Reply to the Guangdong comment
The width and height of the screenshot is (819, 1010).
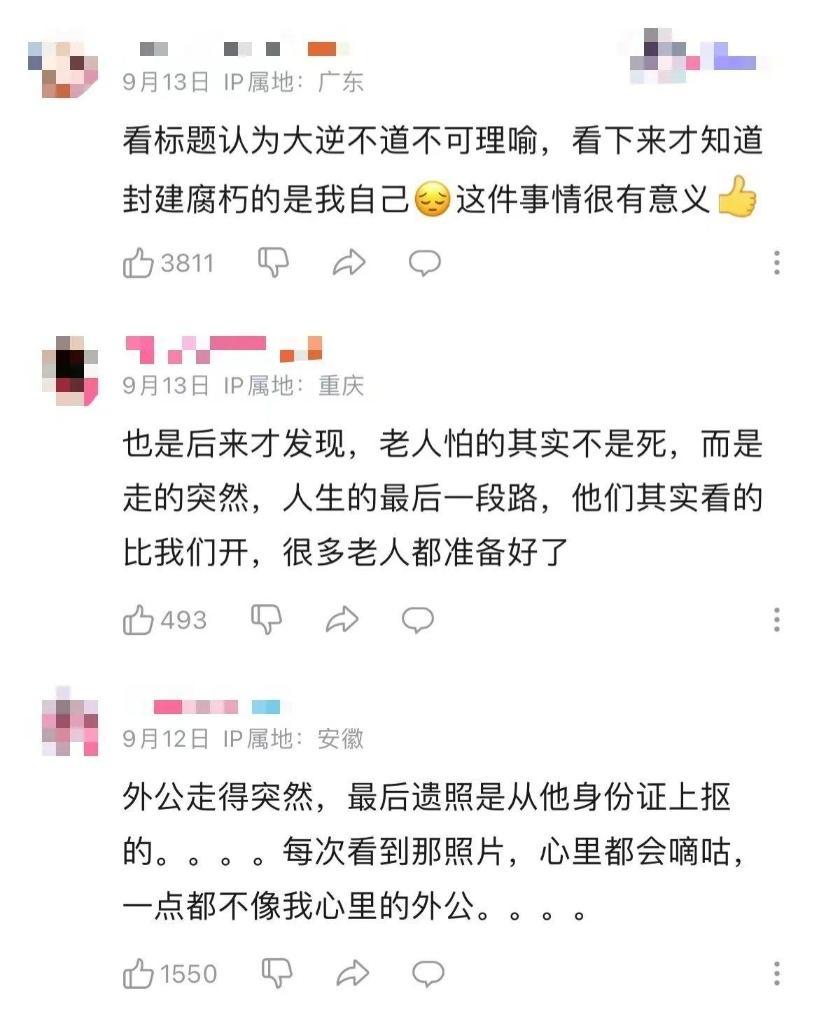[425, 263]
